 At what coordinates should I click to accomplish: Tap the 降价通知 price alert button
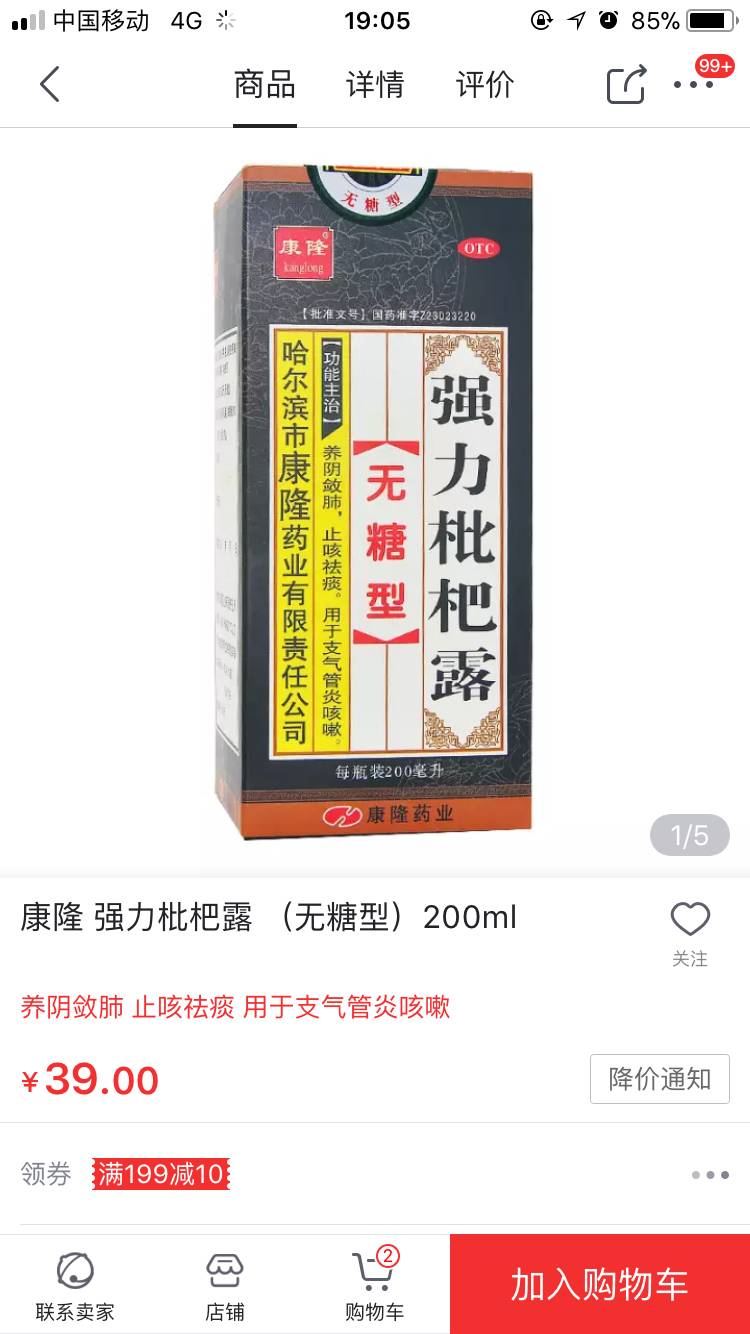click(x=659, y=1079)
